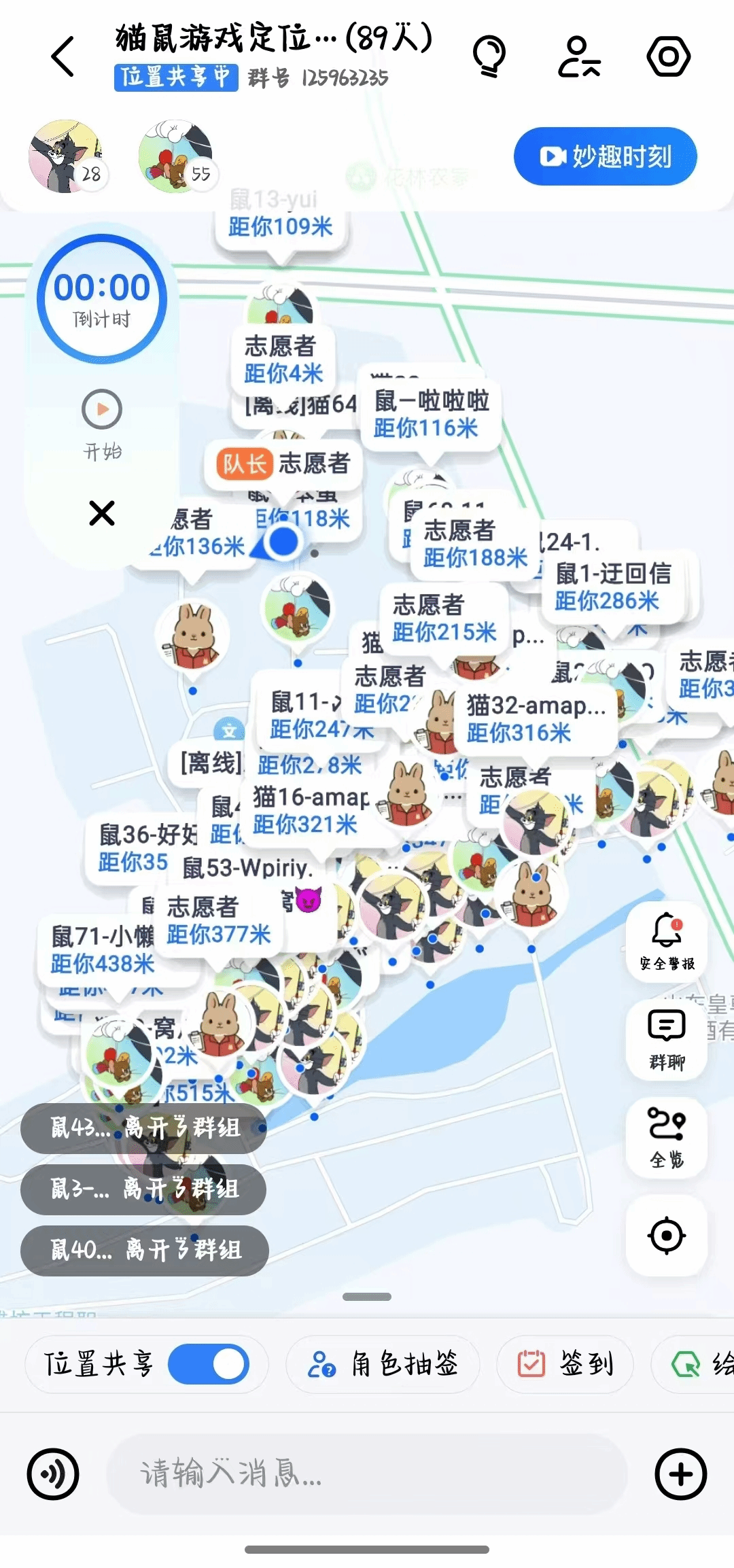This screenshot has height=1568, width=734.
Task: Select the cat team avatar with 28
Action: pos(65,157)
